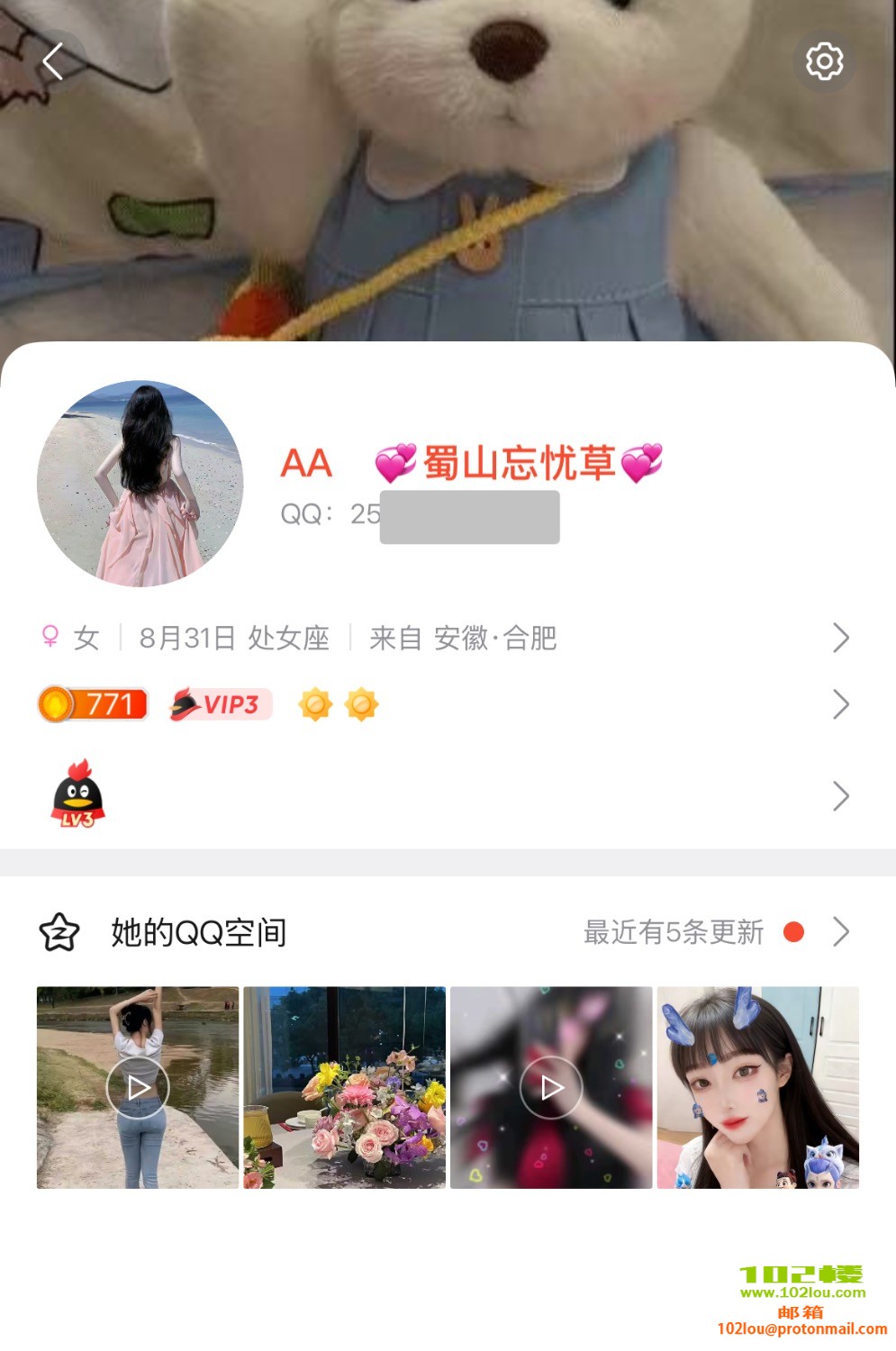Screen dimensions: 896x1351
Task: Open the selfie photo with blue horns
Action: 757,1088
